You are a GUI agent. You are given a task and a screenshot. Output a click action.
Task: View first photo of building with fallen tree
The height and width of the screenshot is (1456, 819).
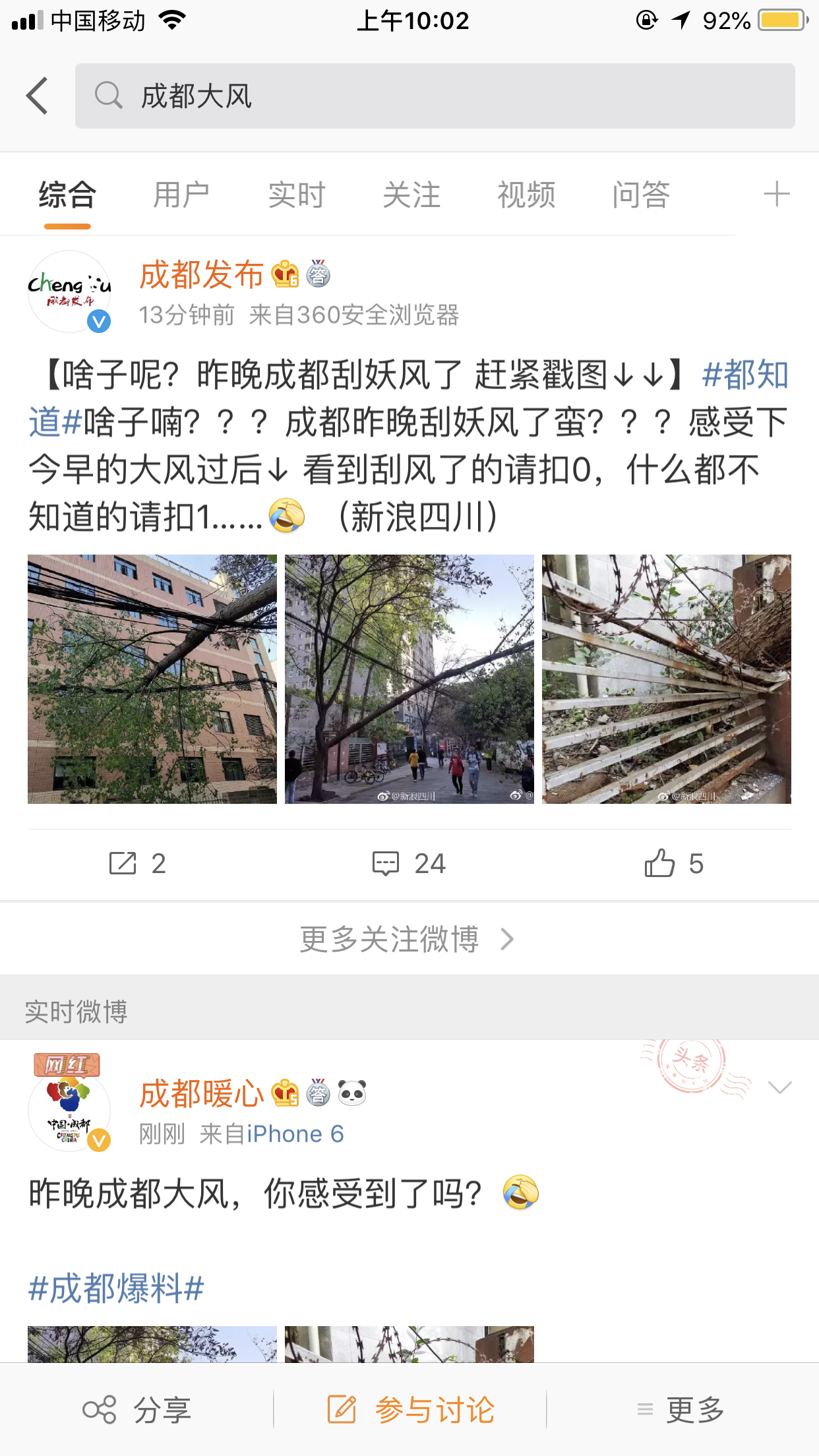pyautogui.click(x=152, y=679)
